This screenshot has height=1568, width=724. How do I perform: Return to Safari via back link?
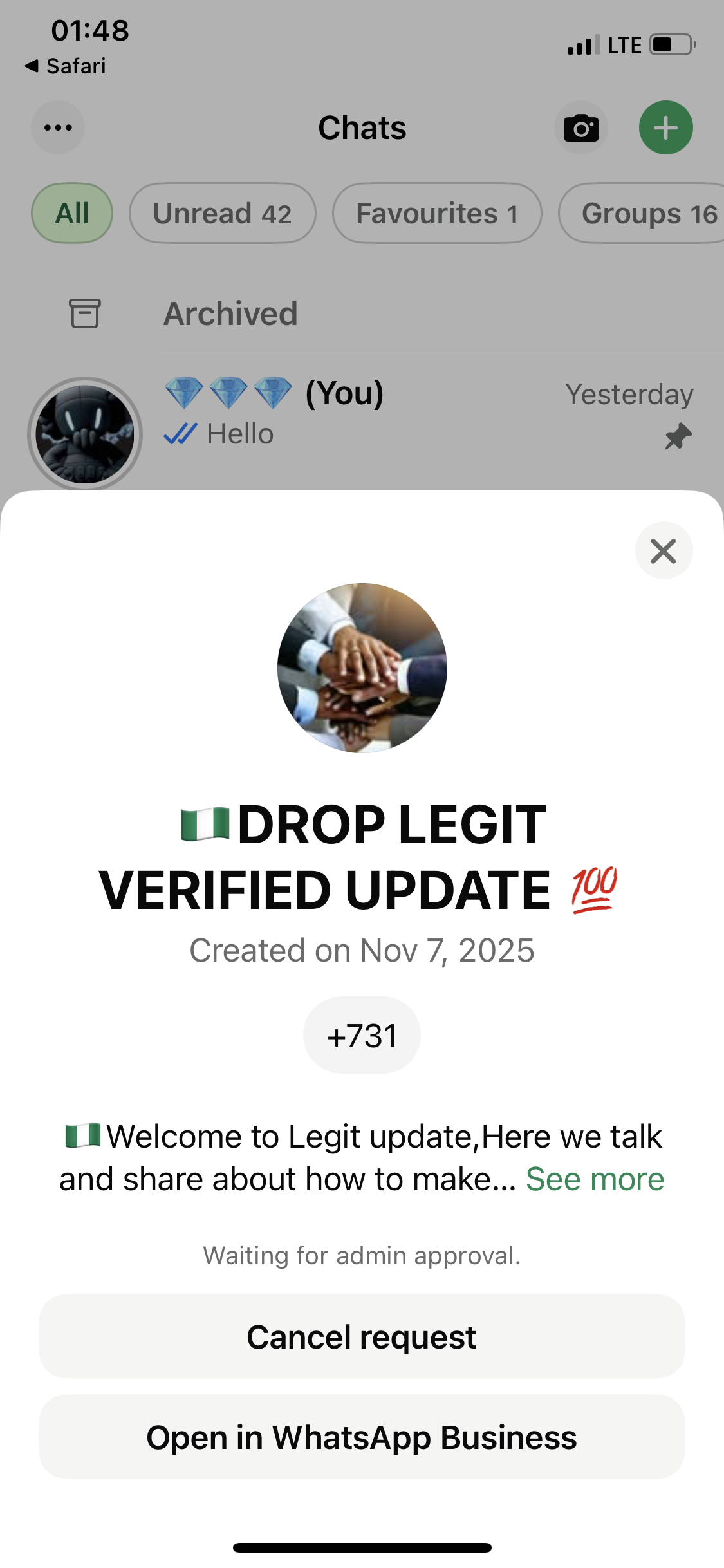click(x=66, y=66)
